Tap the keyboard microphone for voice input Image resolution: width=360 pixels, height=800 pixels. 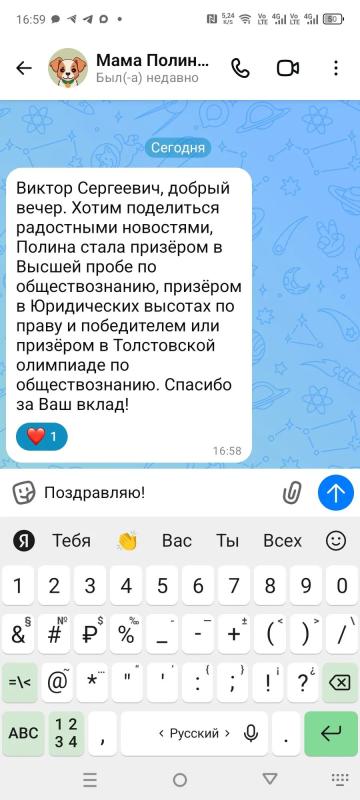pos(250,734)
